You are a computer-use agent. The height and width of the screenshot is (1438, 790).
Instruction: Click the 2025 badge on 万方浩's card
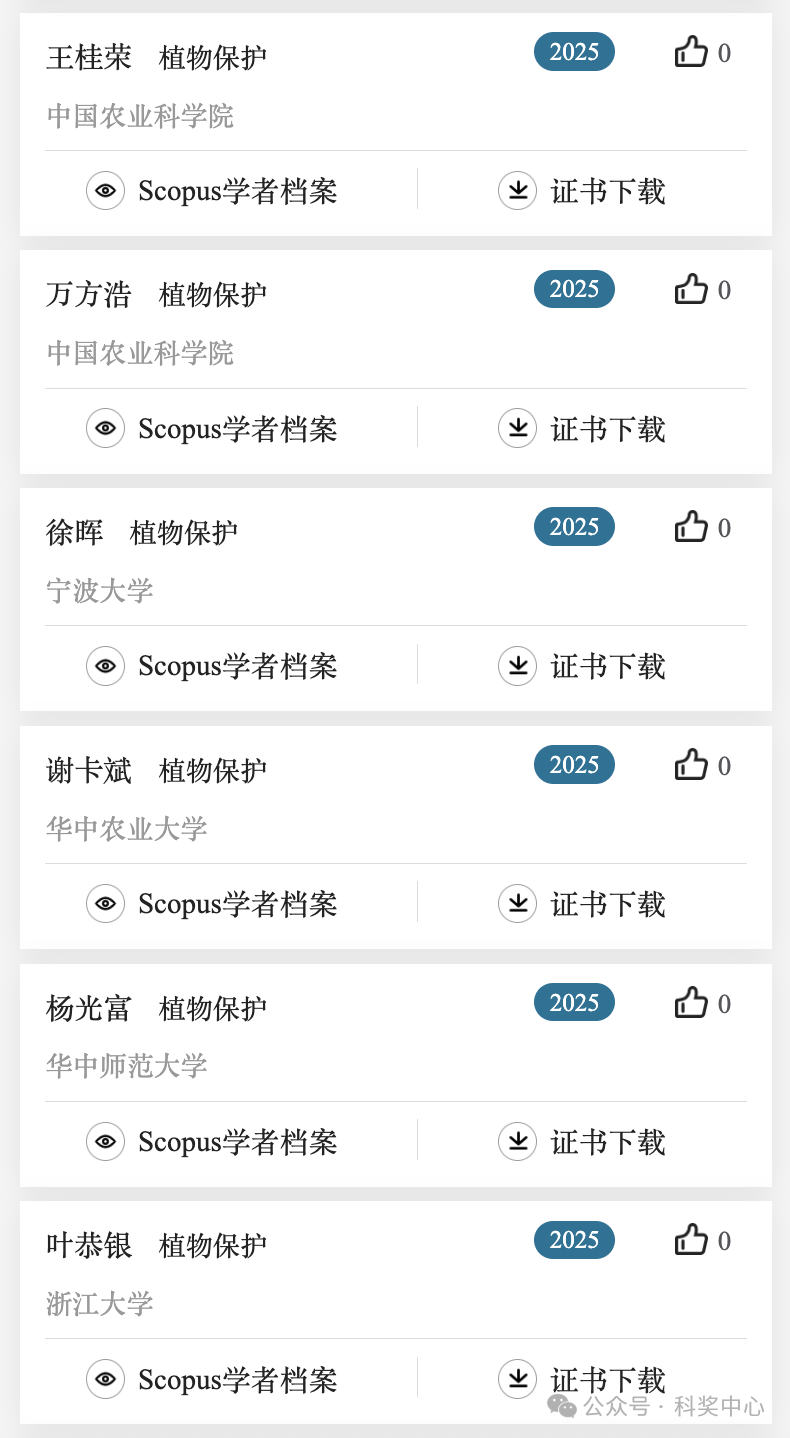click(x=574, y=289)
